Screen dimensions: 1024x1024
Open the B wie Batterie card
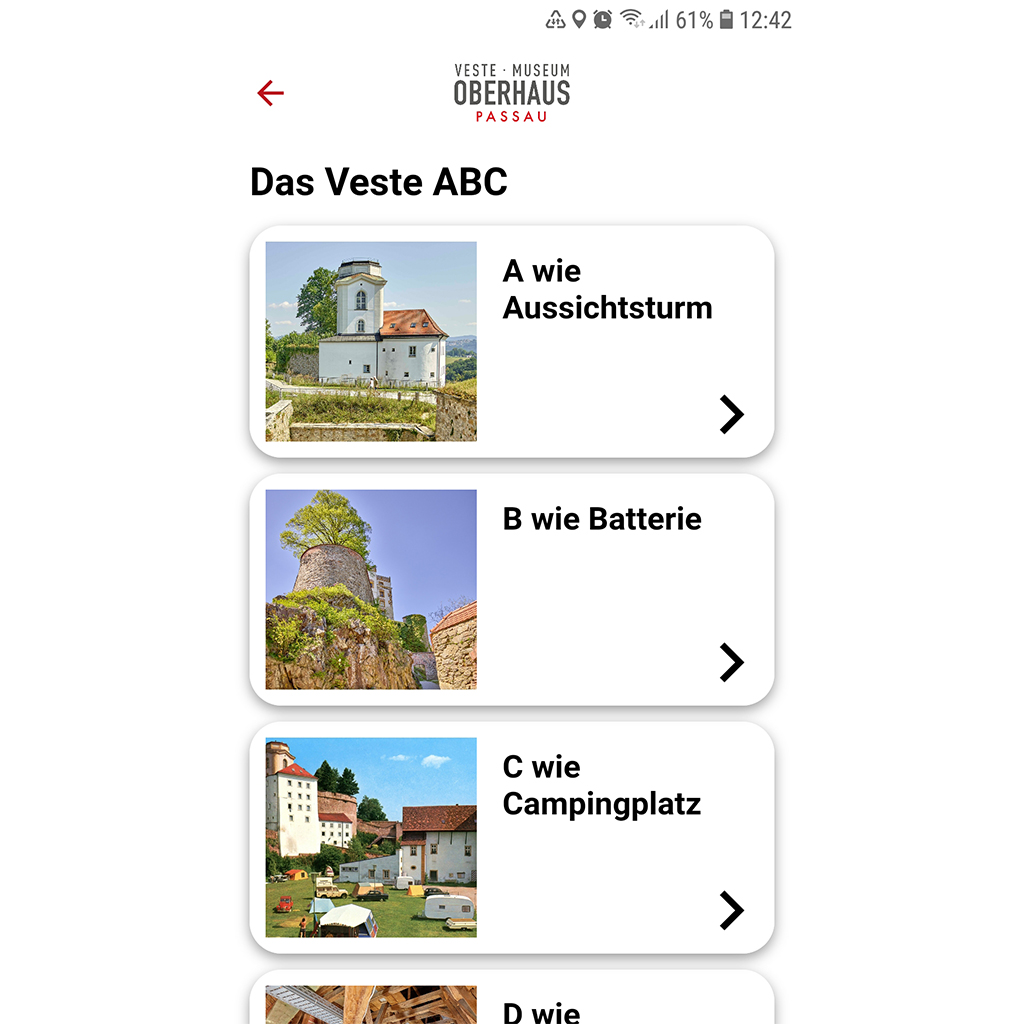[511, 589]
